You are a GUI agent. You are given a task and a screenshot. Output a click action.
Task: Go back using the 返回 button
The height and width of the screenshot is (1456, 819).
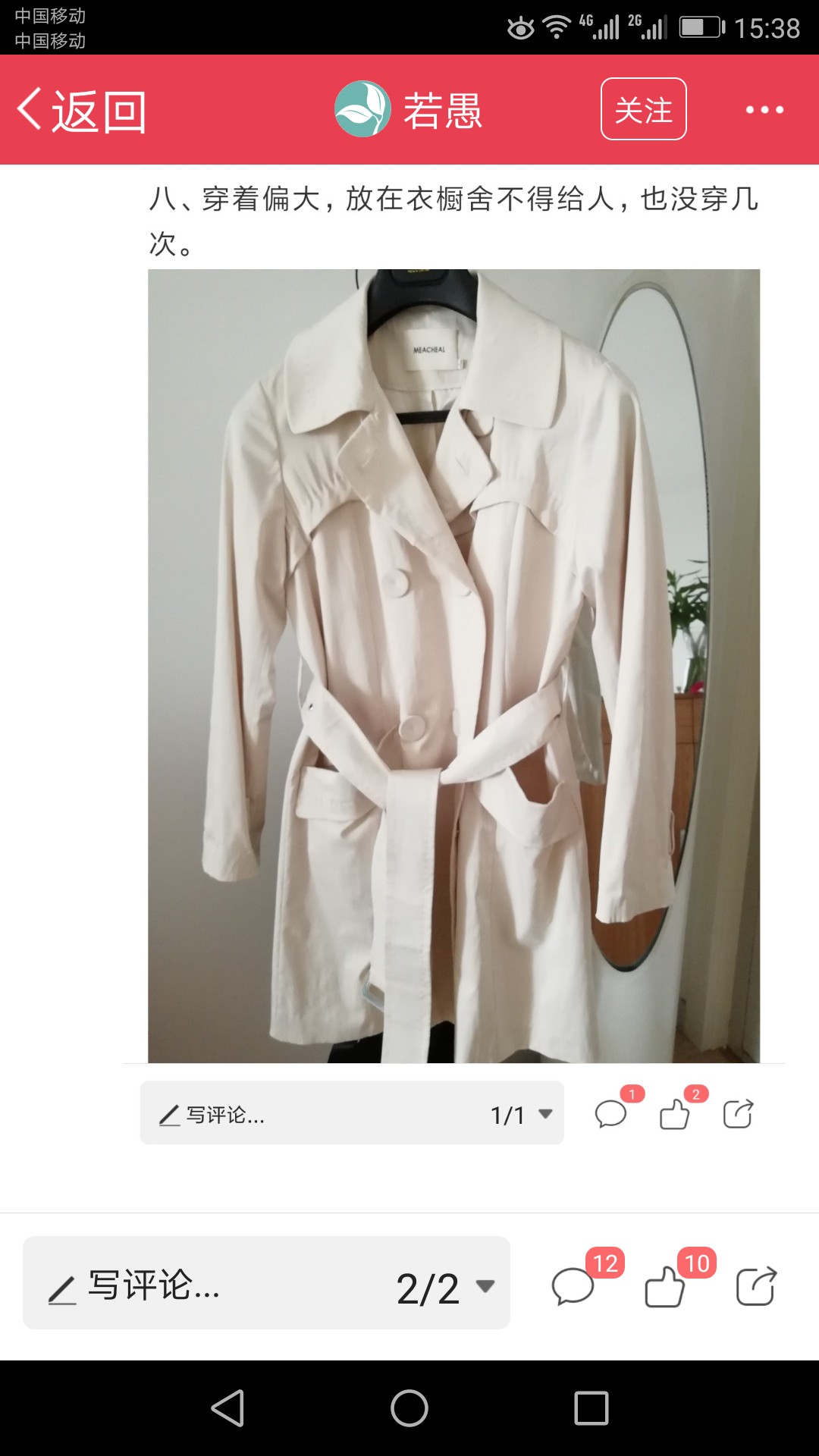[x=82, y=111]
